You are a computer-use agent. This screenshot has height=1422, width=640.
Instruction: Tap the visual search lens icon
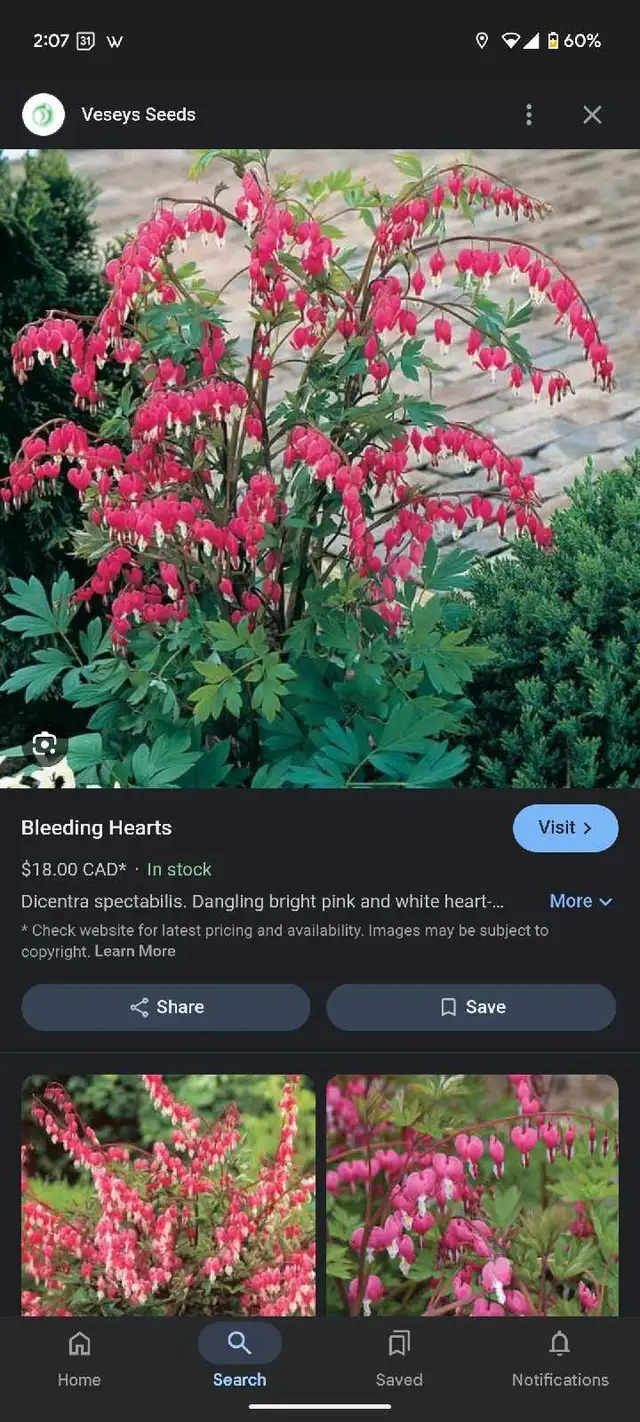44,744
